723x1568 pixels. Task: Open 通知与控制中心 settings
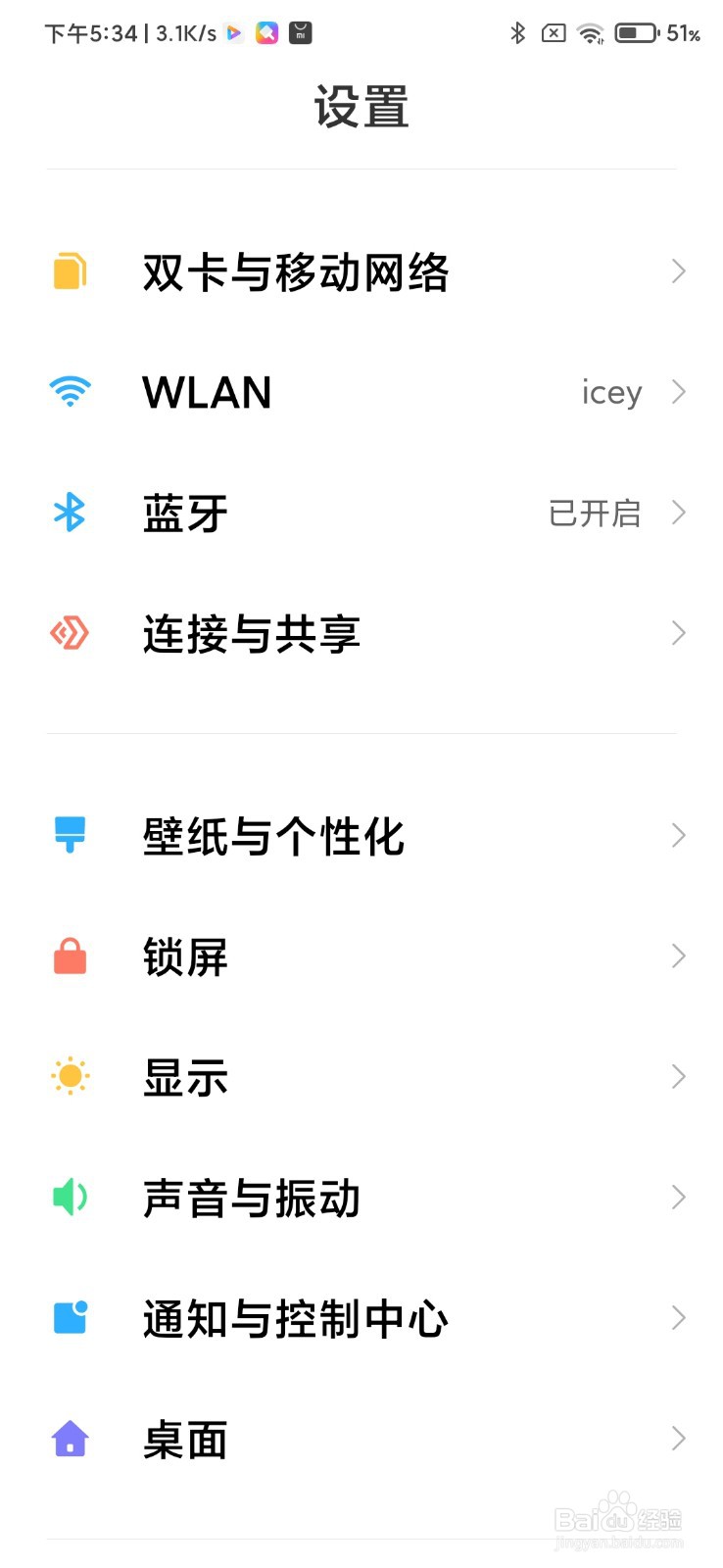coord(361,1318)
